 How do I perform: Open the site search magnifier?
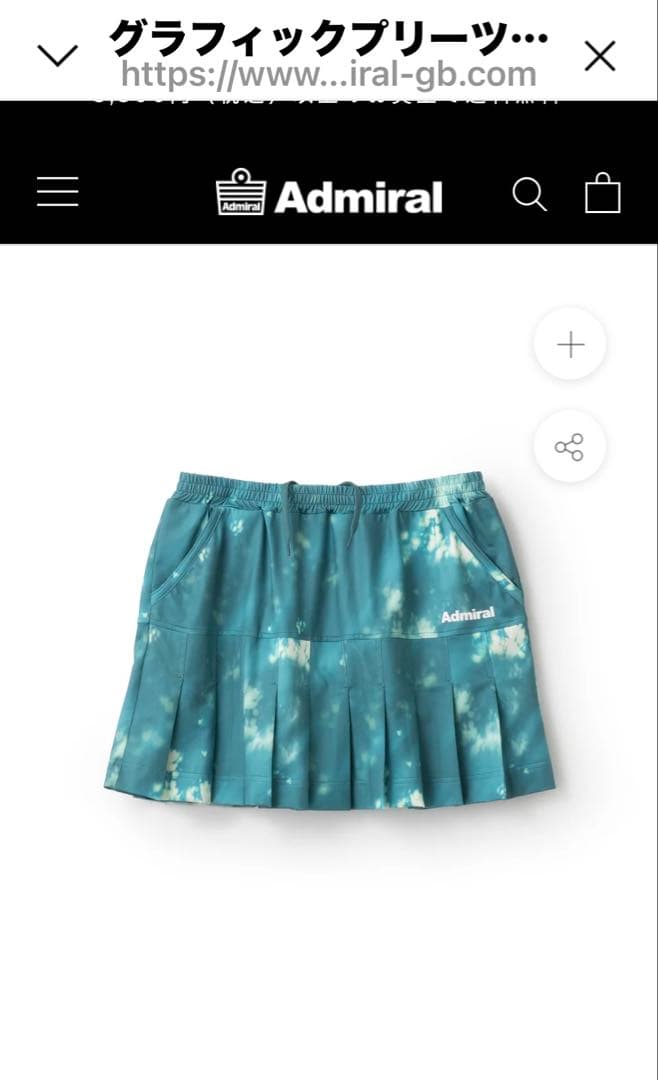[x=529, y=194]
